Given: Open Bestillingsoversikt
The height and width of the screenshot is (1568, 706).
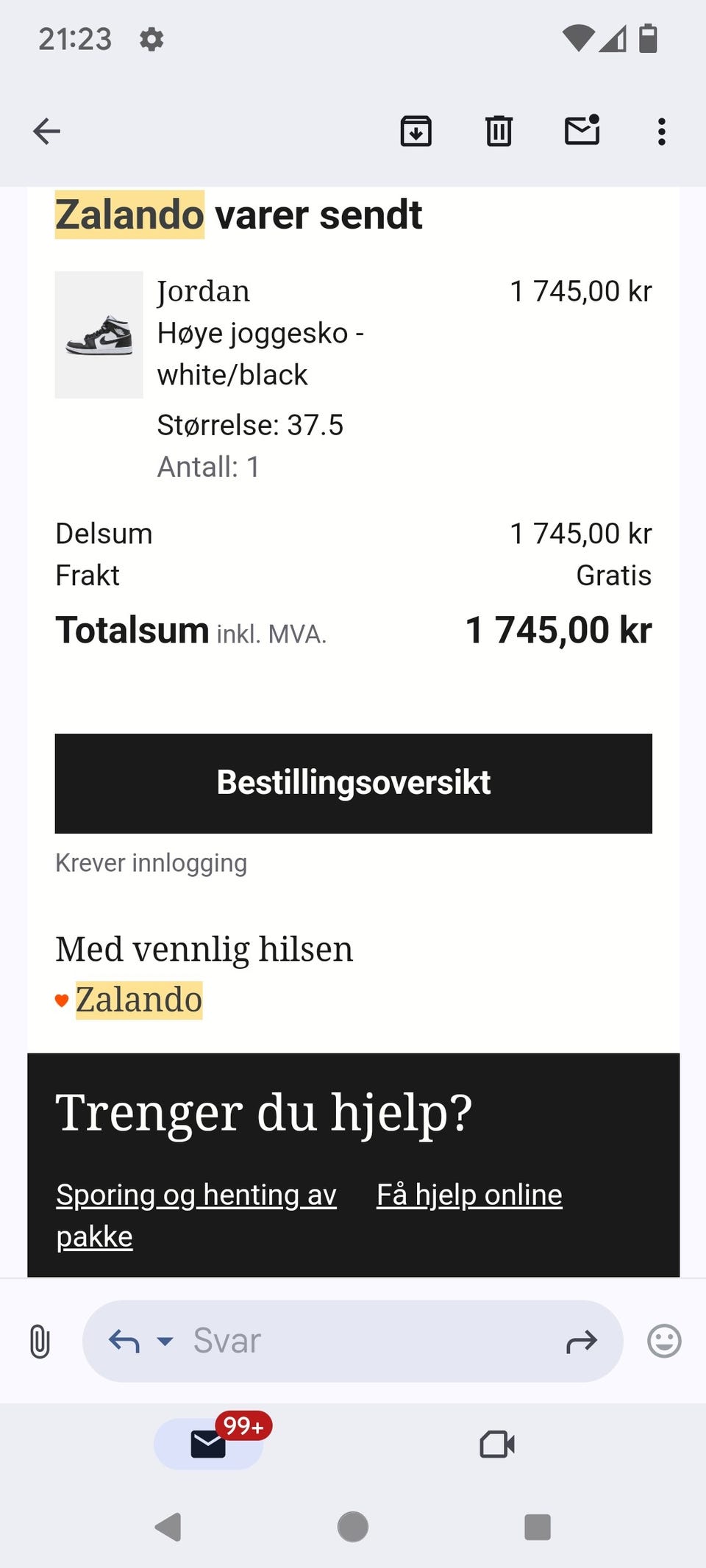Looking at the screenshot, I should 353,783.
